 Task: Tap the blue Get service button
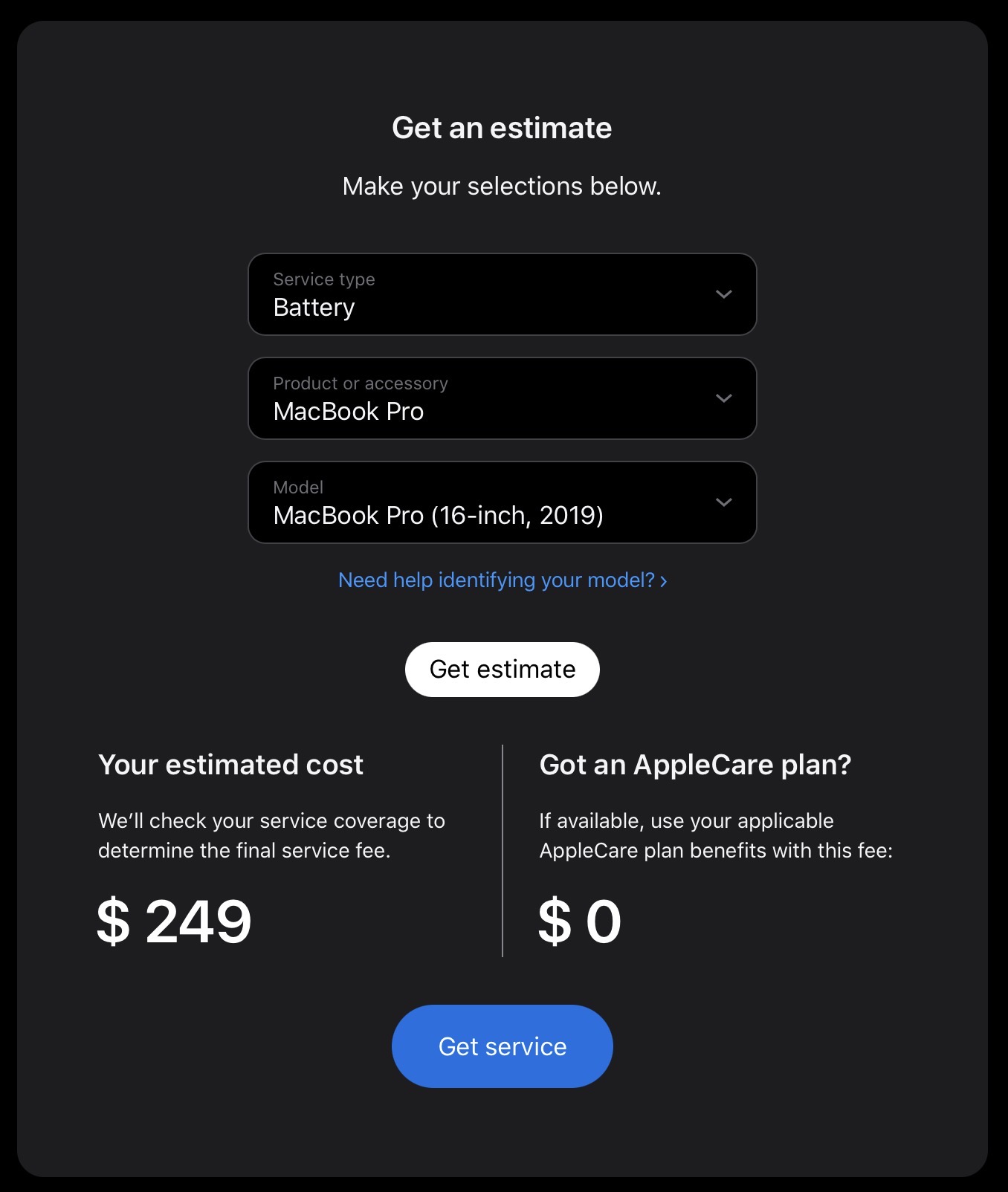click(502, 1046)
